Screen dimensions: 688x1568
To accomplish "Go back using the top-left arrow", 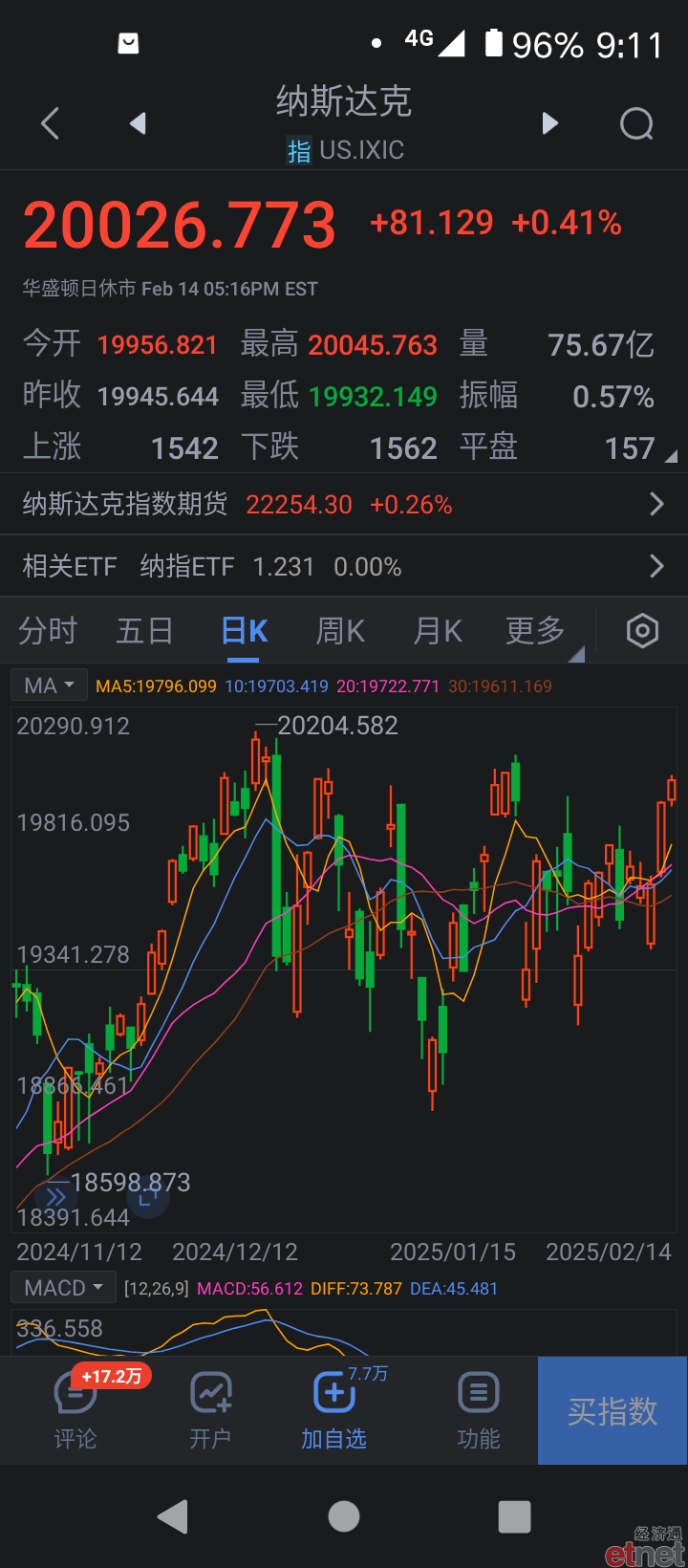I will tap(51, 123).
